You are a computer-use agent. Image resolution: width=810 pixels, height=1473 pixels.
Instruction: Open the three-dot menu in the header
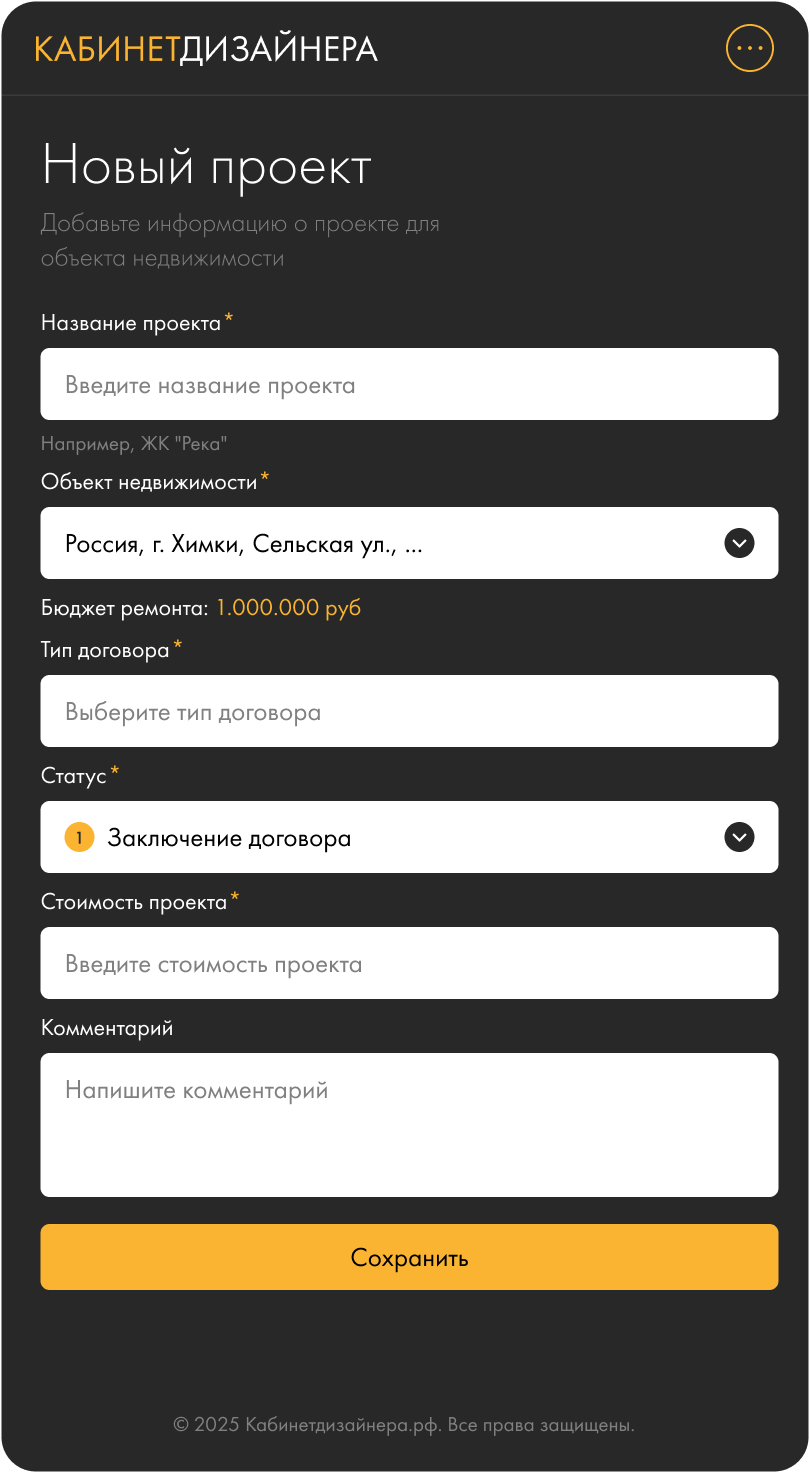point(749,48)
